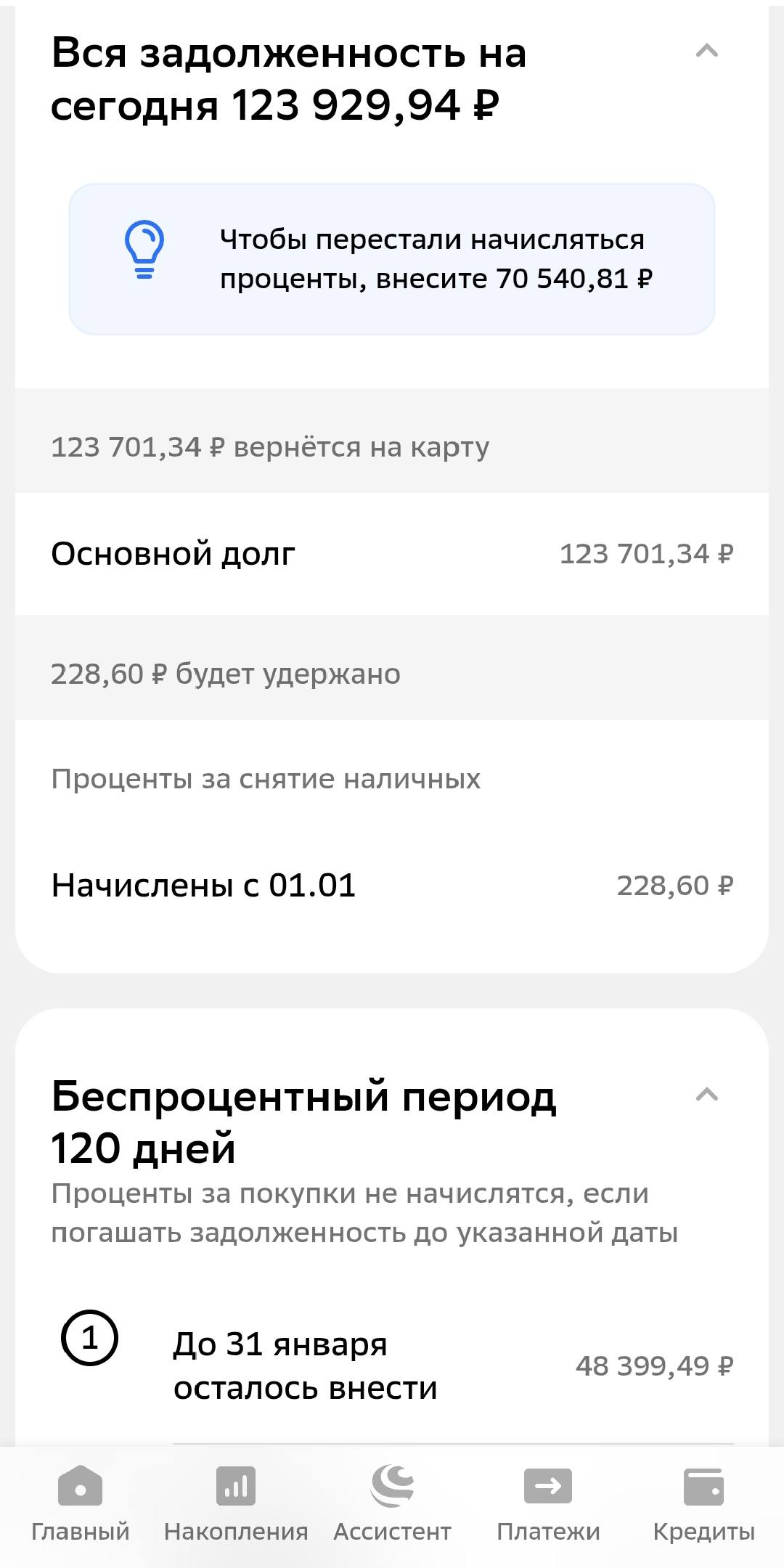Expand details under Основной долг row
Viewport: 784px width, 1568px height.
tap(392, 553)
